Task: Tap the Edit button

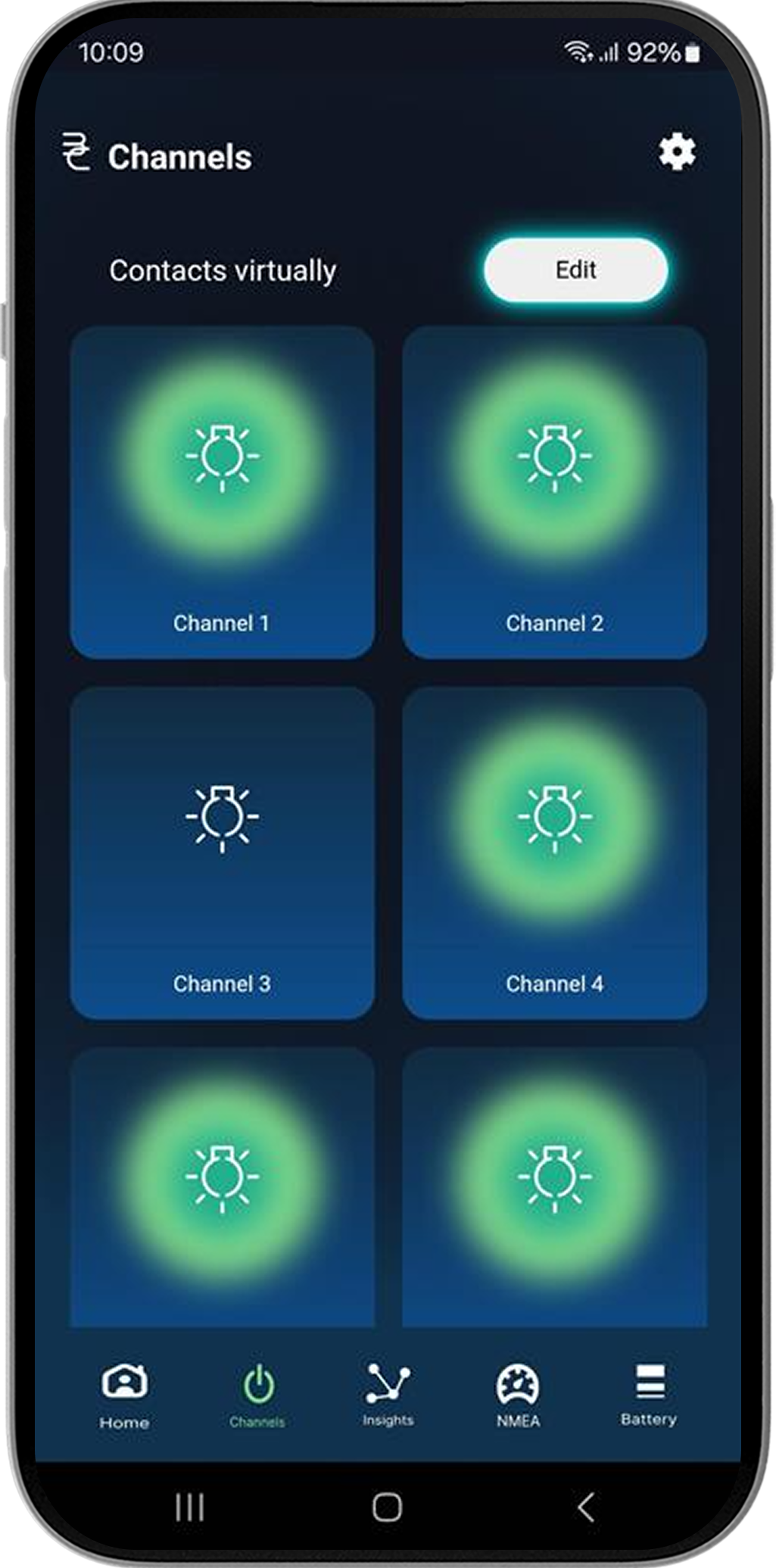Action: pos(575,270)
